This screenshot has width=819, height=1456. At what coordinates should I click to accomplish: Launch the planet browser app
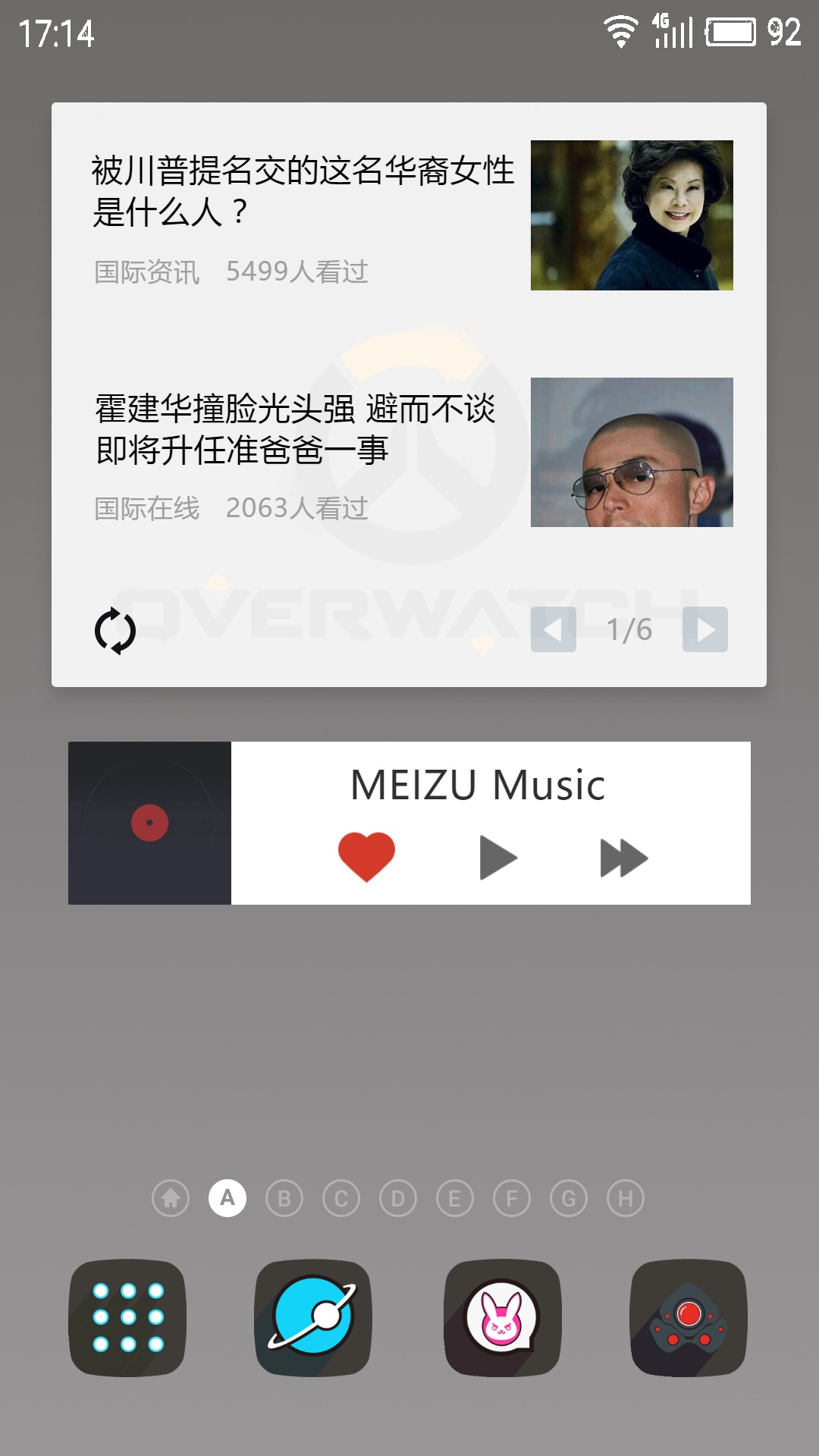tap(312, 1317)
